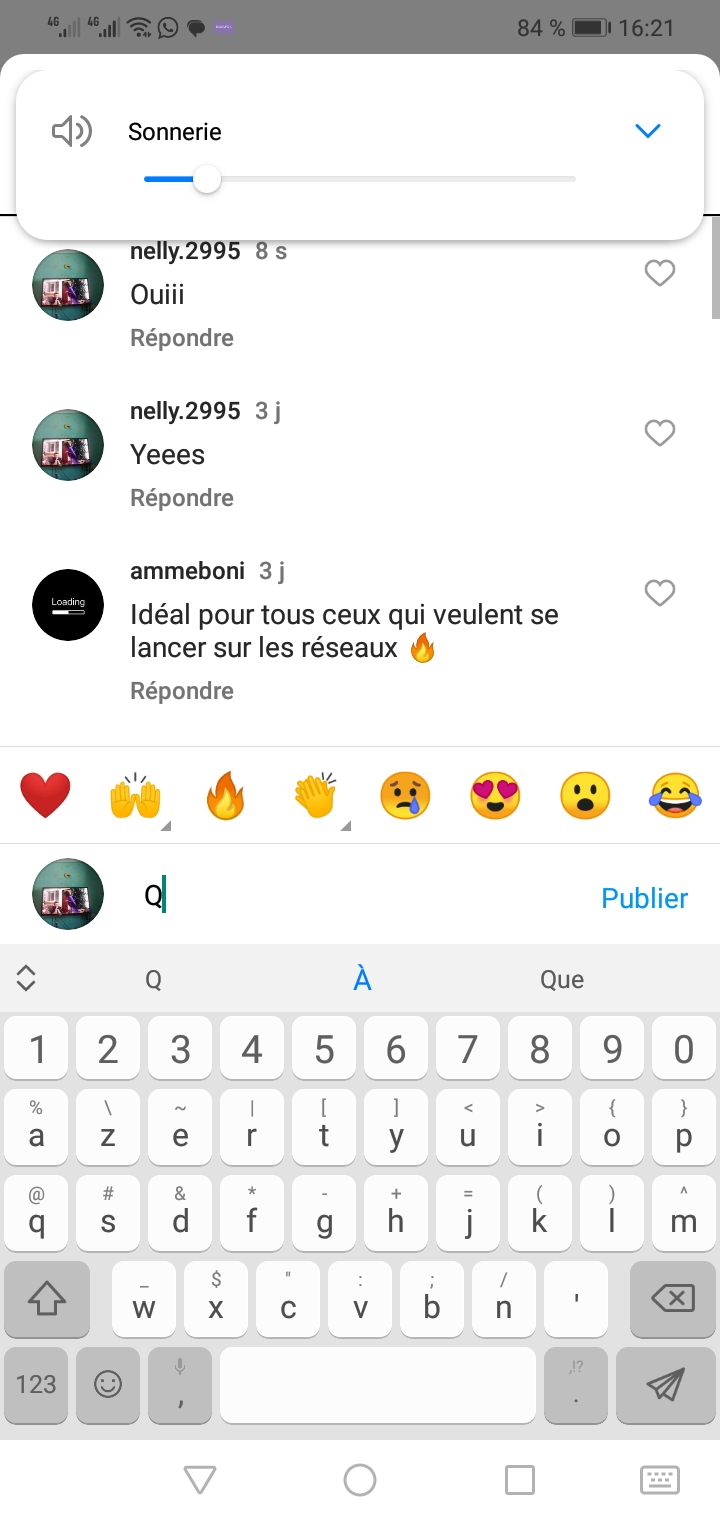
Task: Like ammeboni's comment
Action: click(659, 593)
